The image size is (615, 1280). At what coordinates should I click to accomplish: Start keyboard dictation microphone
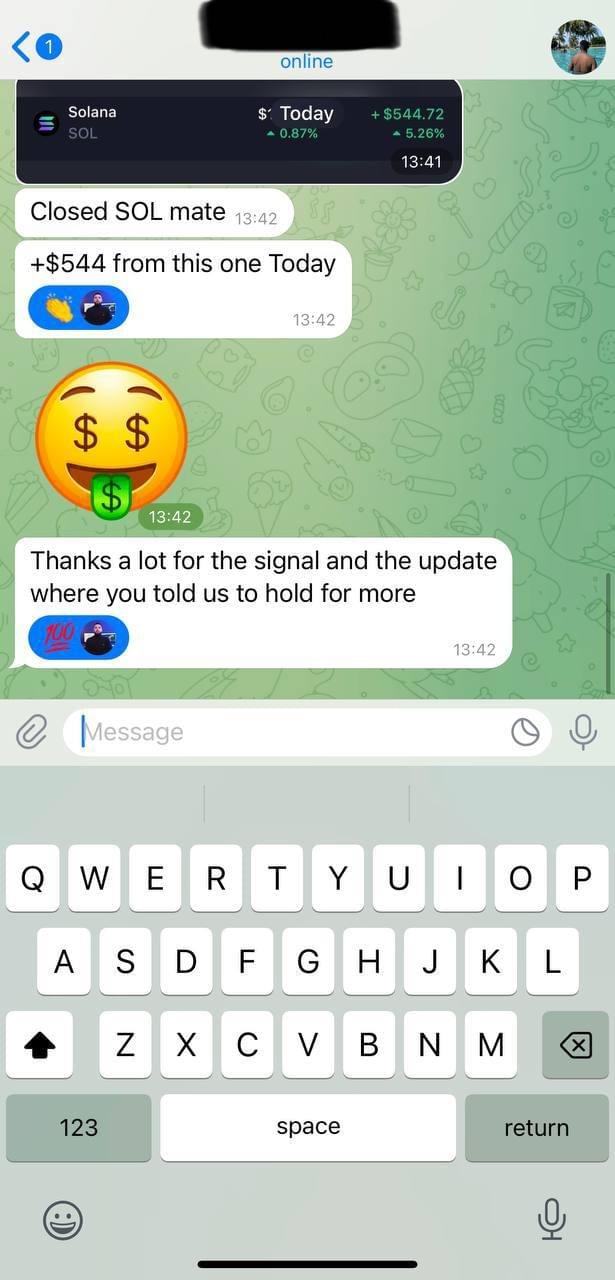point(551,1219)
